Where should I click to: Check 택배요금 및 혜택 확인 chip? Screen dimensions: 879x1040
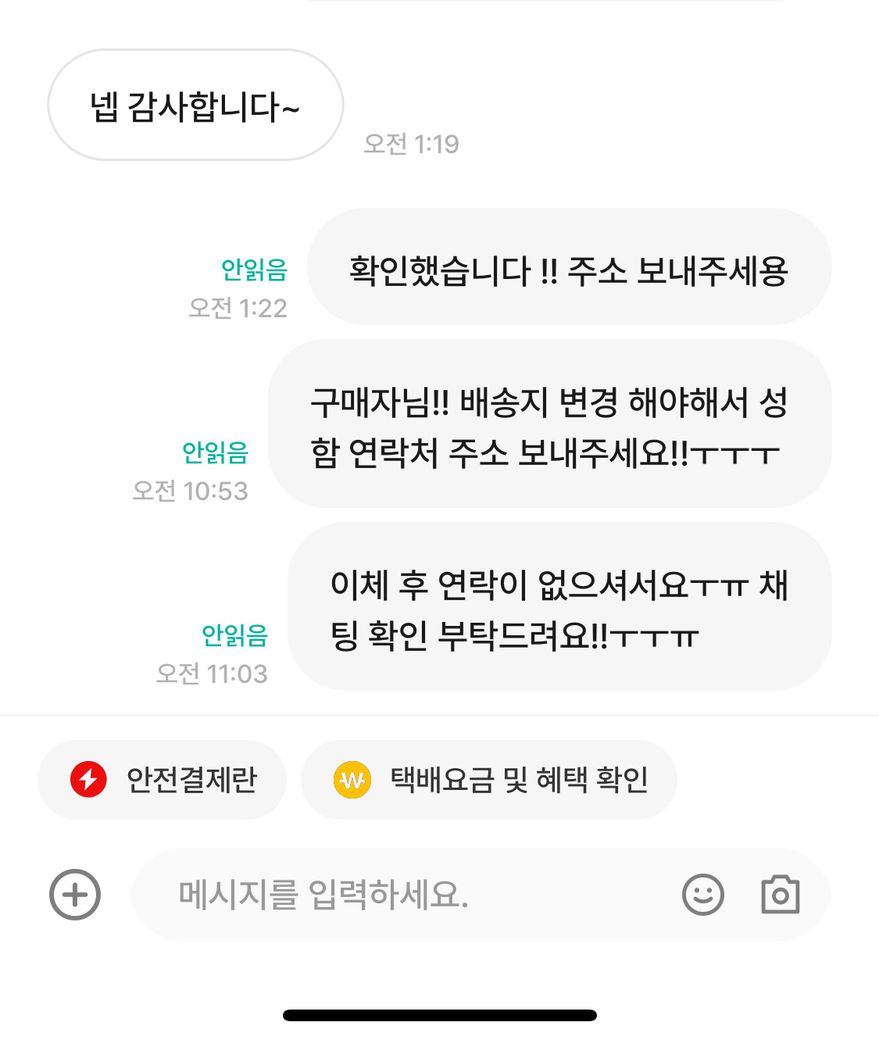489,780
